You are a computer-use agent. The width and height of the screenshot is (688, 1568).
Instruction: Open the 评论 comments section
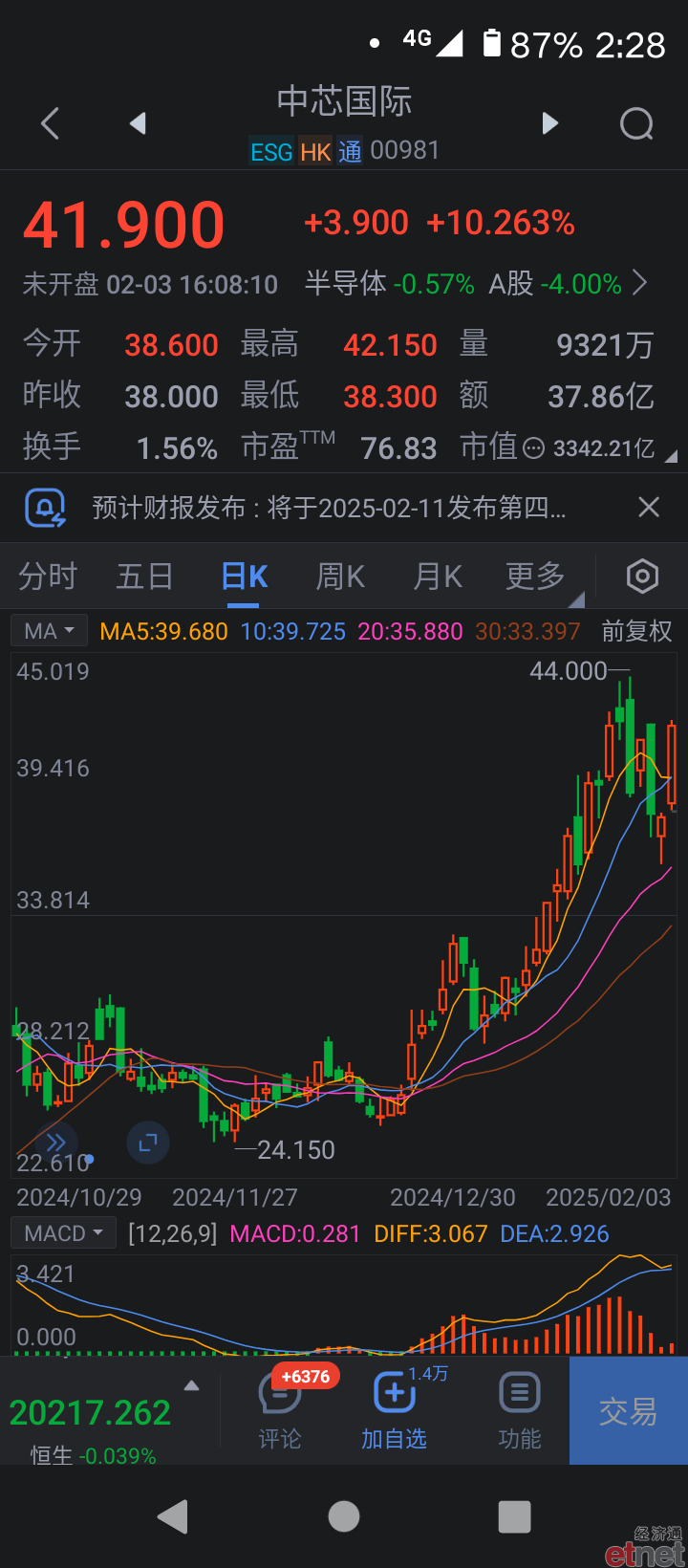(x=280, y=1410)
